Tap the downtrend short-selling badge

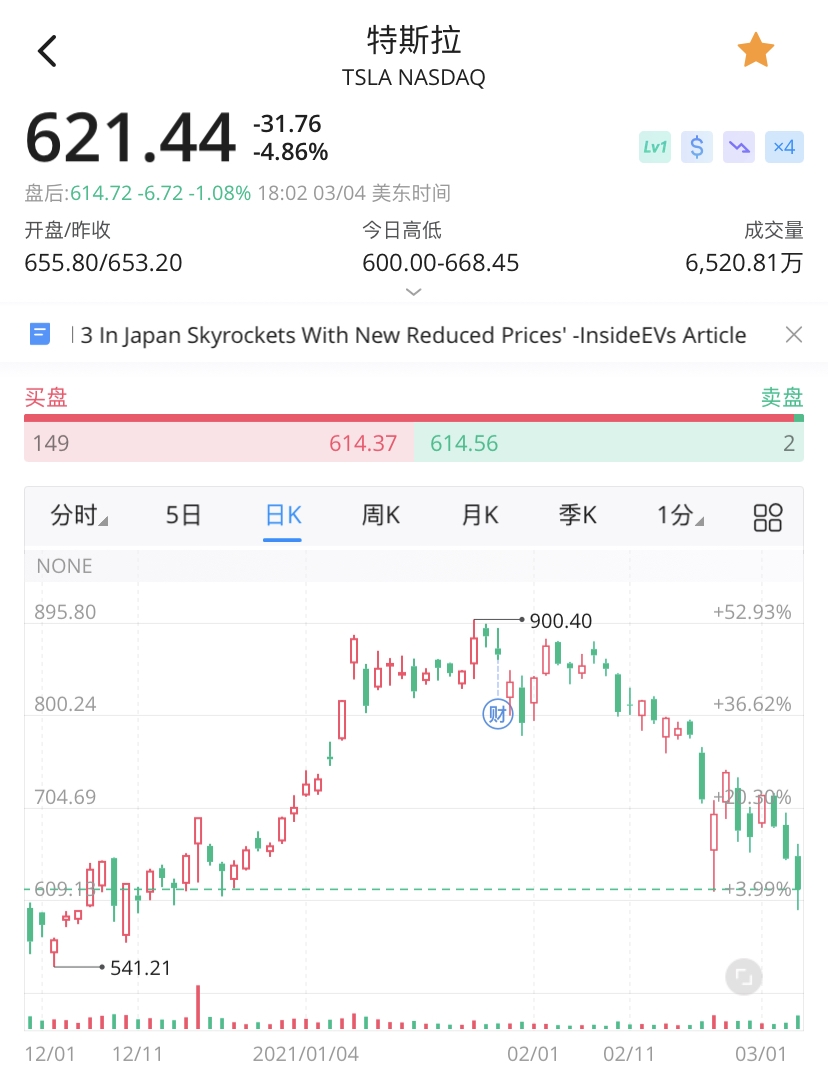click(740, 147)
